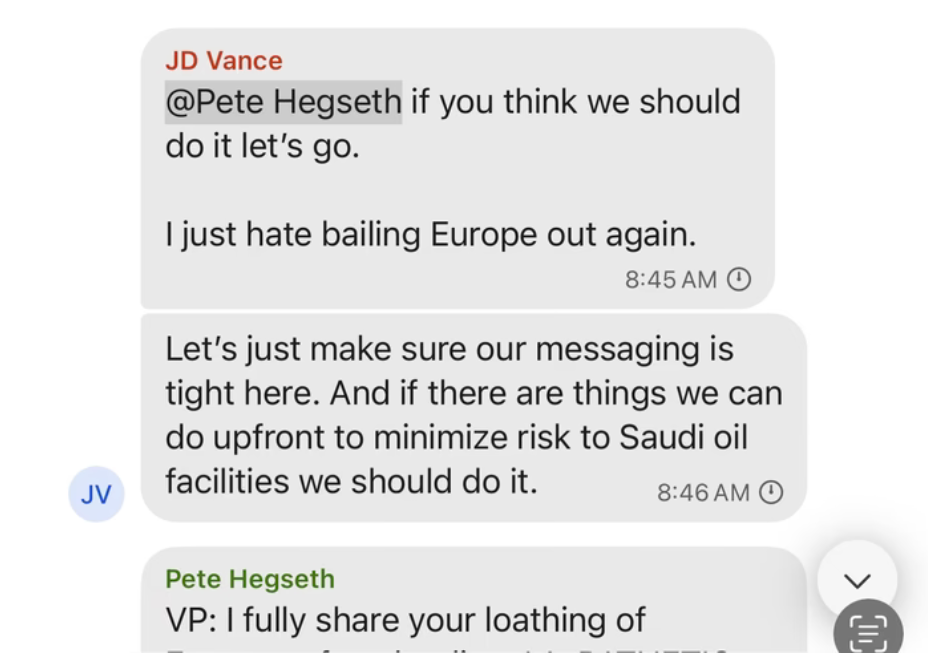Tap the Pete Hegseth sender name
Image resolution: width=947 pixels, height=671 pixels.
pyautogui.click(x=250, y=579)
